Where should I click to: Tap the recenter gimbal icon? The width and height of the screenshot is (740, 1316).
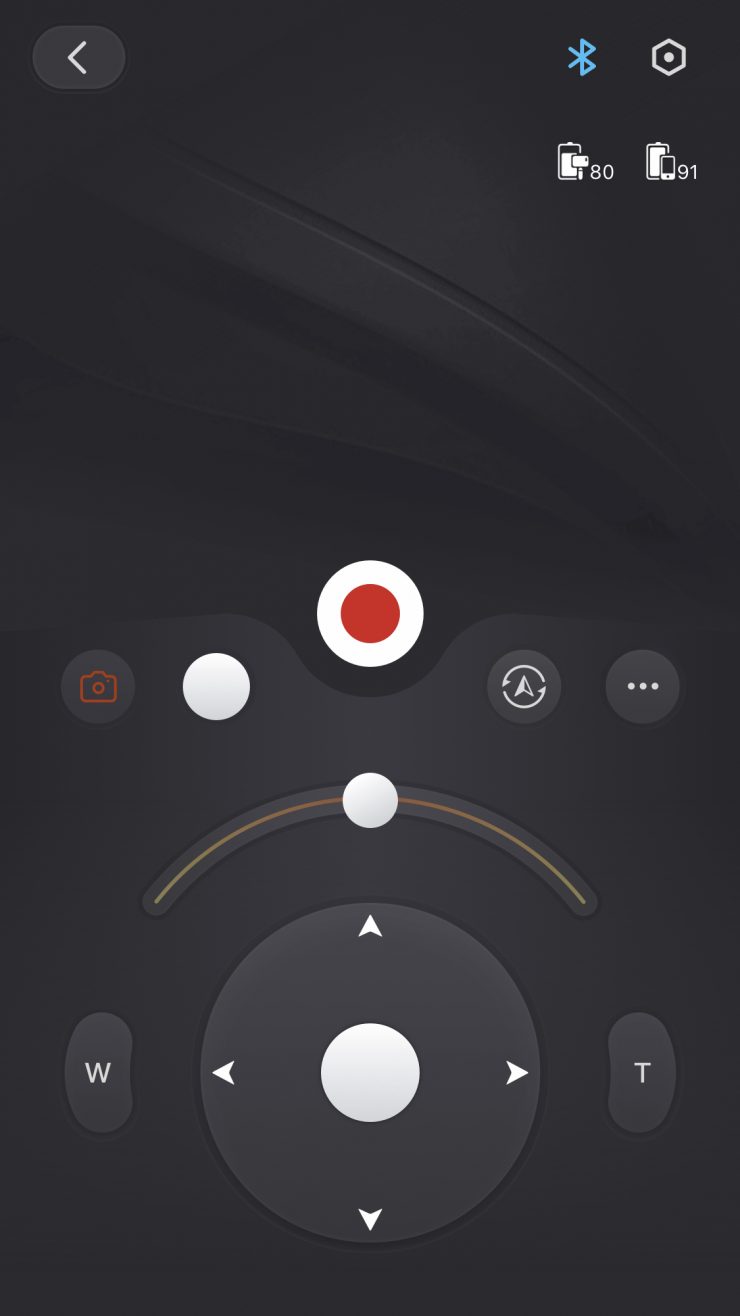tap(524, 687)
